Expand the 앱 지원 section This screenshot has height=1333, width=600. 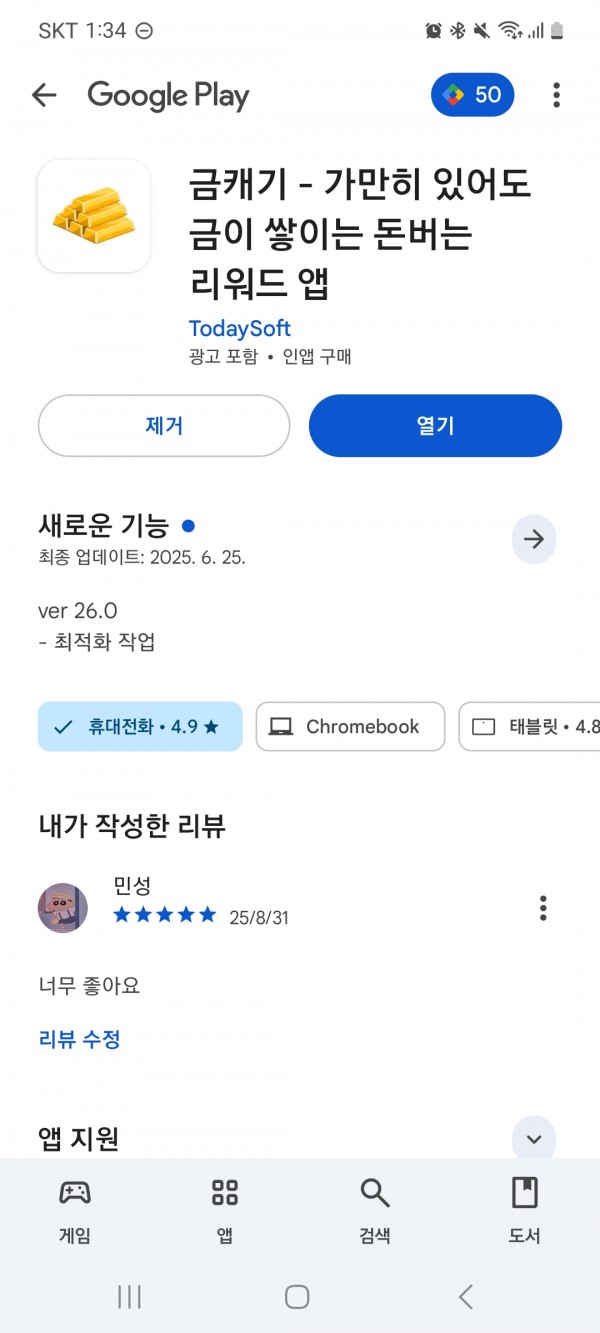(534, 1139)
